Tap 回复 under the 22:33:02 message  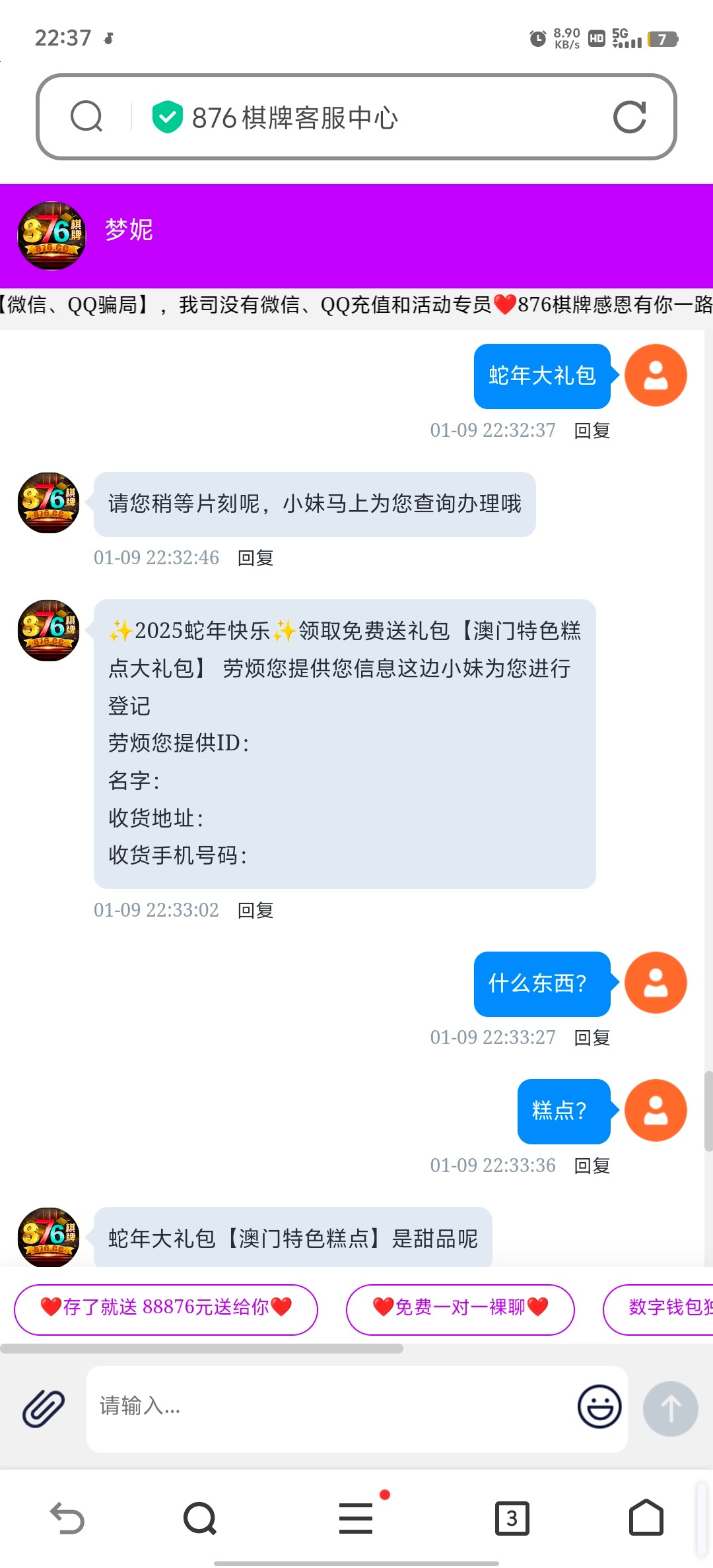point(255,911)
